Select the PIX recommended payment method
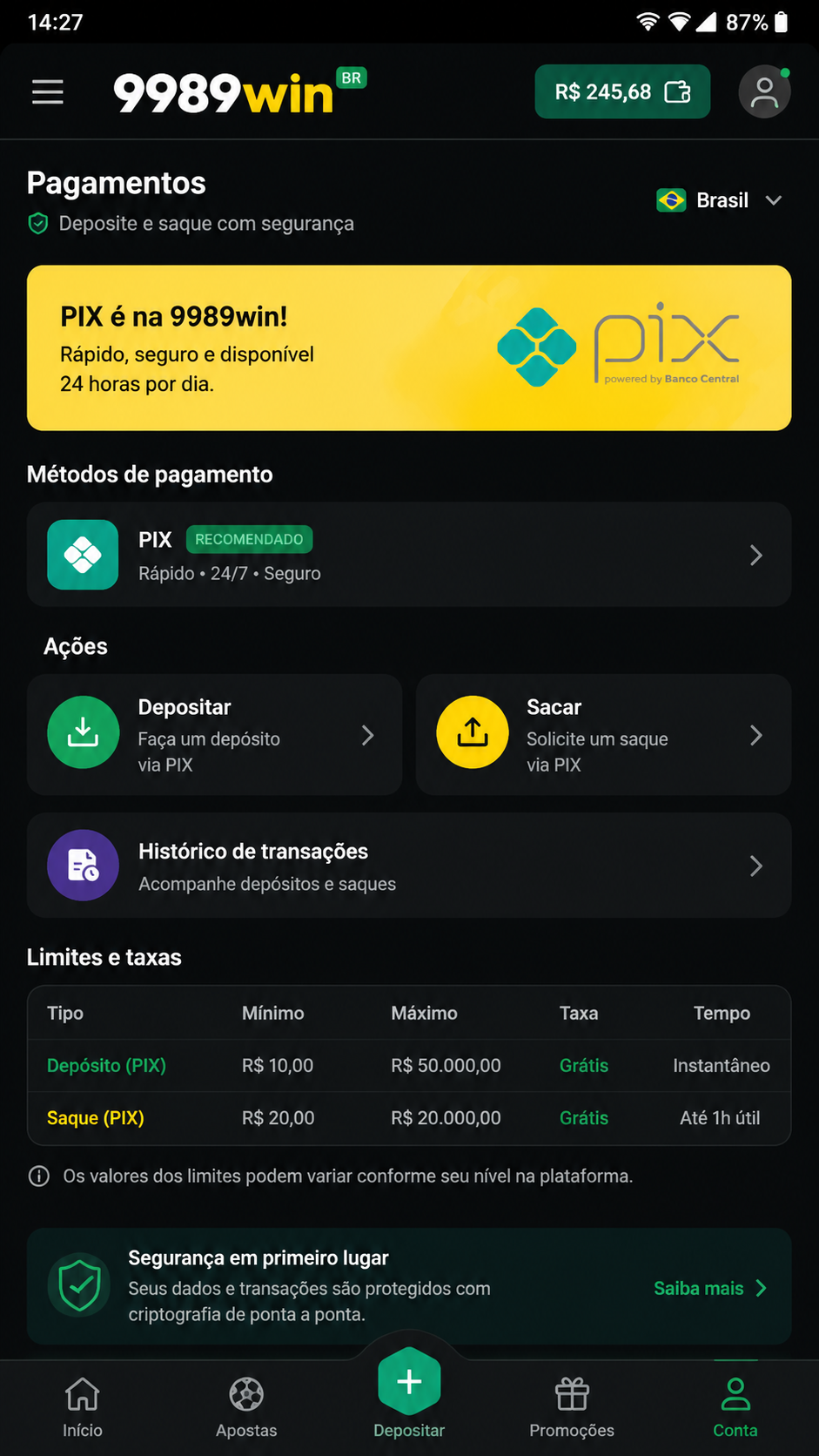The image size is (819, 1456). [x=409, y=555]
